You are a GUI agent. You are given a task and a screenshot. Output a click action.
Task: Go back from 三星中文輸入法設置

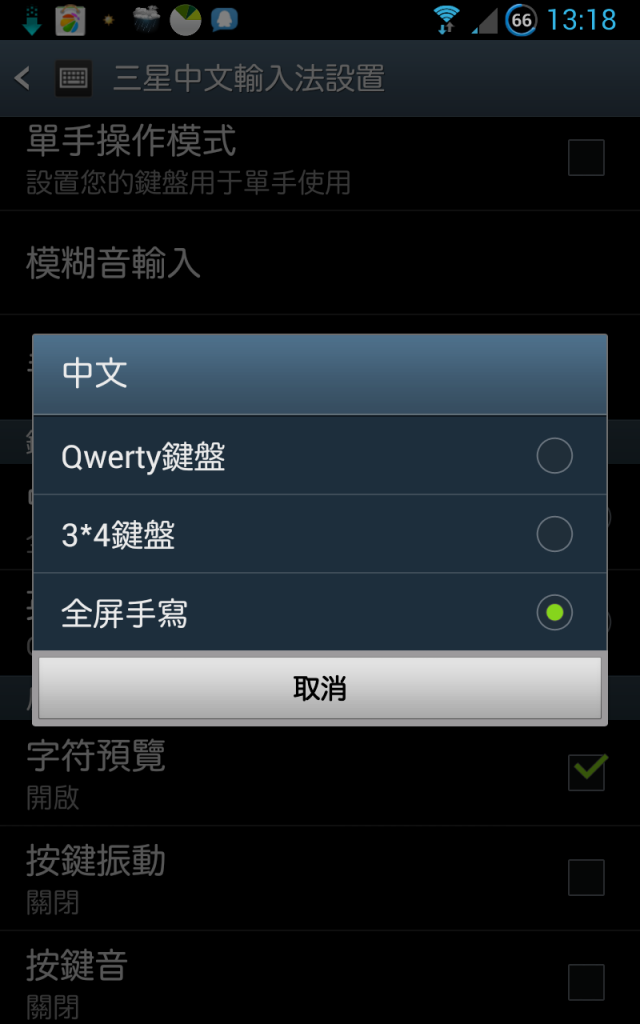pyautogui.click(x=24, y=78)
